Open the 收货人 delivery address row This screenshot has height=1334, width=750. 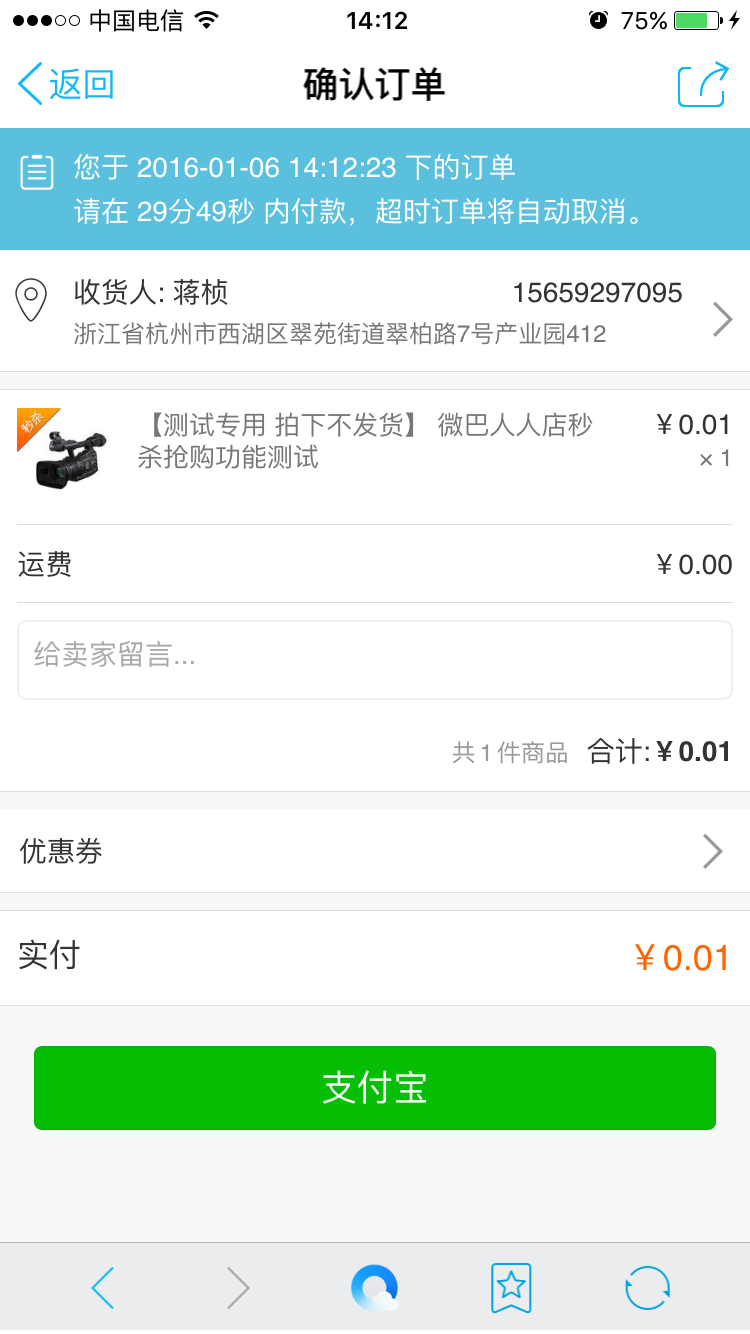(375, 310)
